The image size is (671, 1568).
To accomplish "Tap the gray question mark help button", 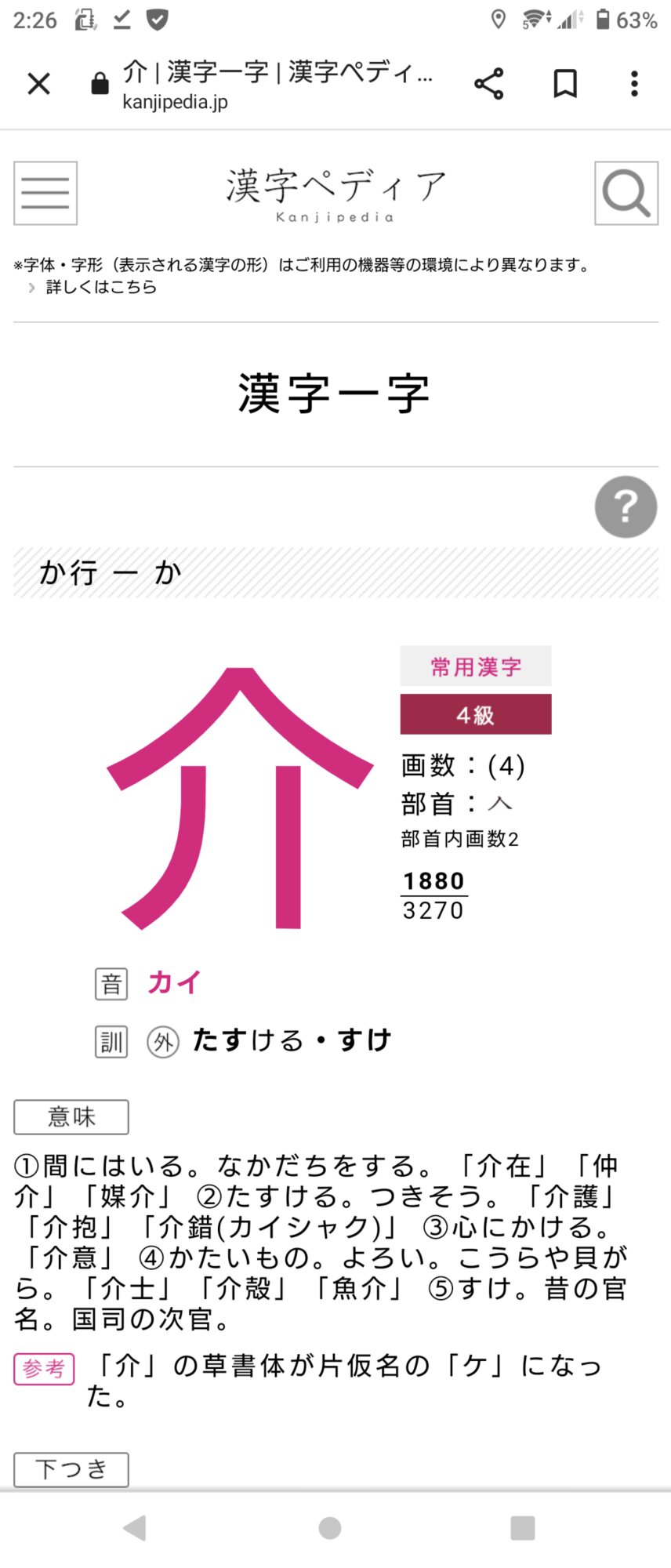I will 626,506.
